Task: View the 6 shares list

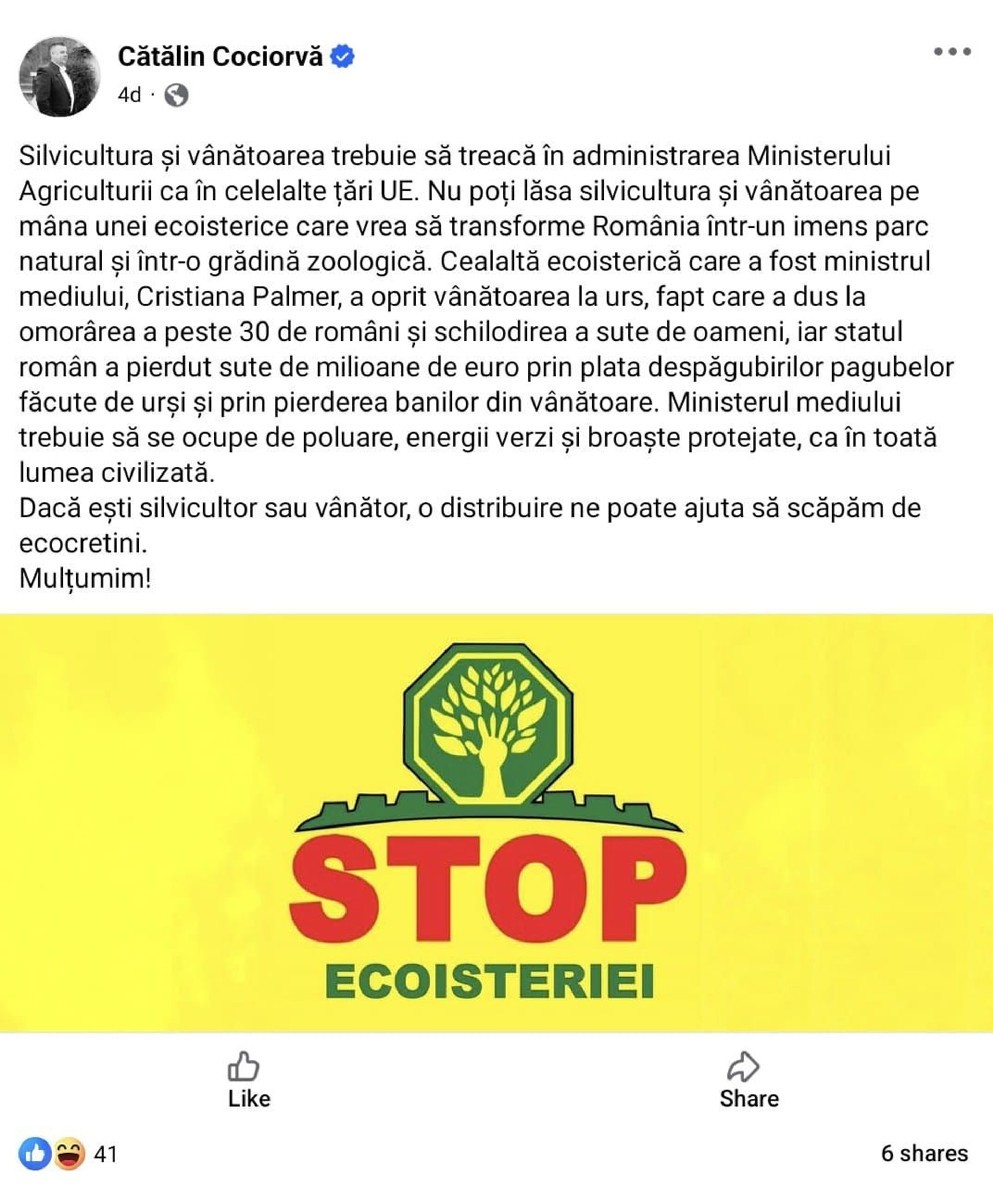Action: [x=924, y=1153]
